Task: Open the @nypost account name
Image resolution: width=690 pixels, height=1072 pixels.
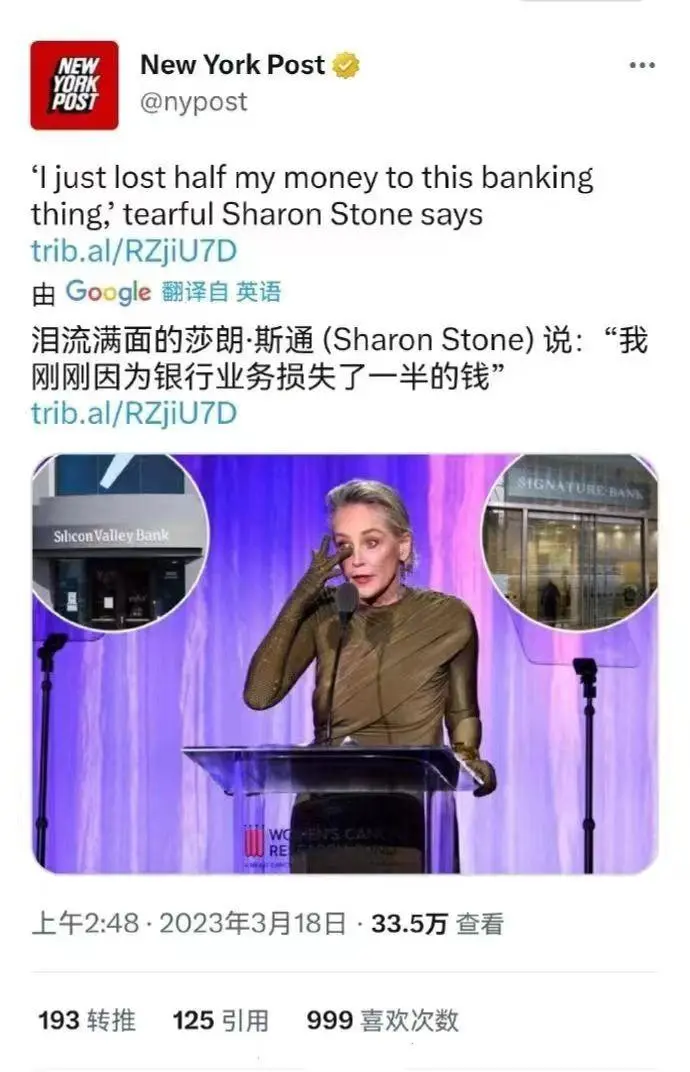Action: (x=194, y=101)
